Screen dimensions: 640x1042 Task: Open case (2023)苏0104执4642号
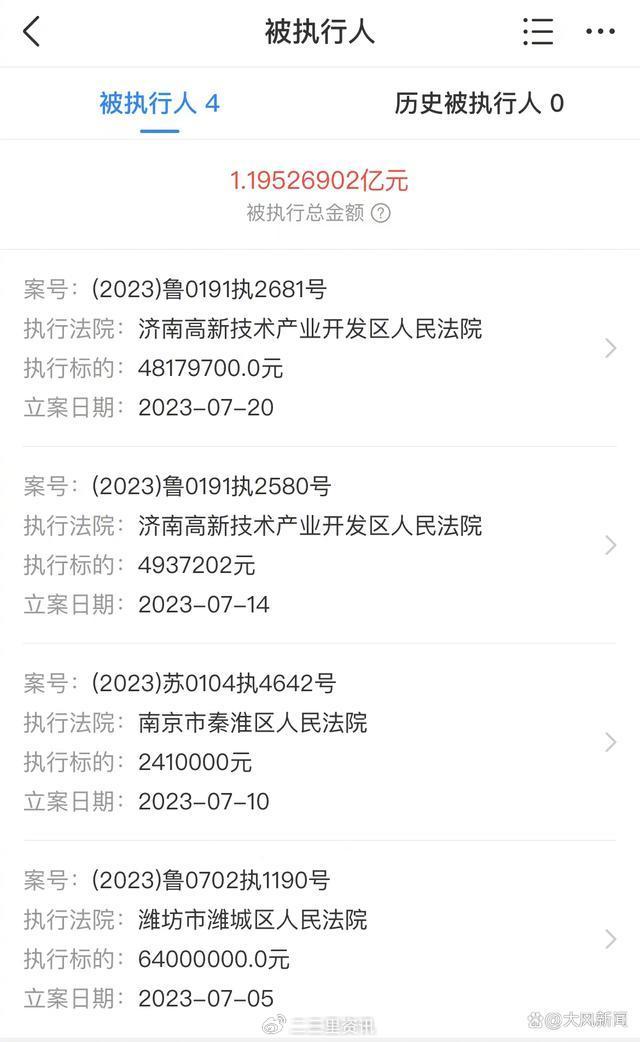[x=320, y=742]
